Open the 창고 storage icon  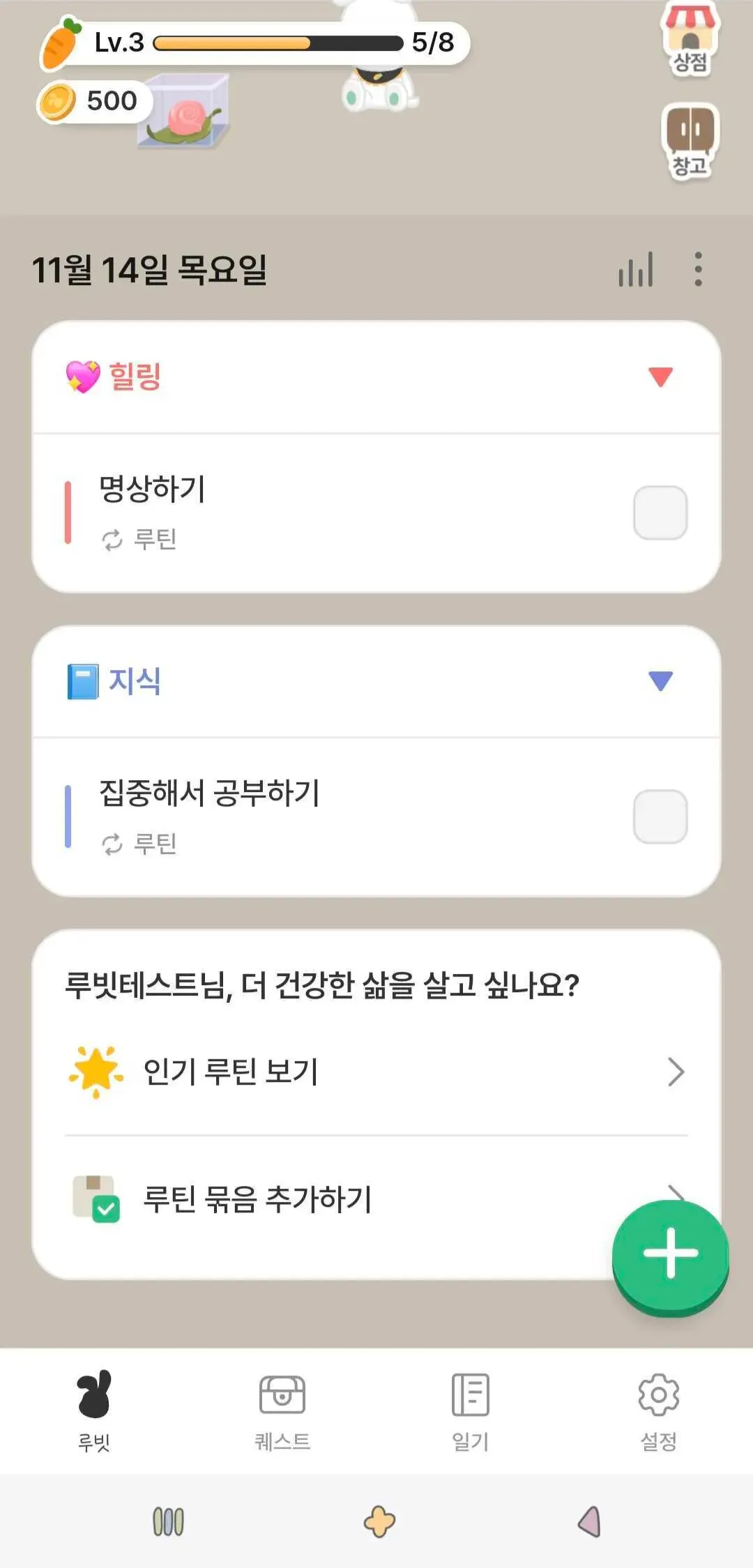pos(690,141)
